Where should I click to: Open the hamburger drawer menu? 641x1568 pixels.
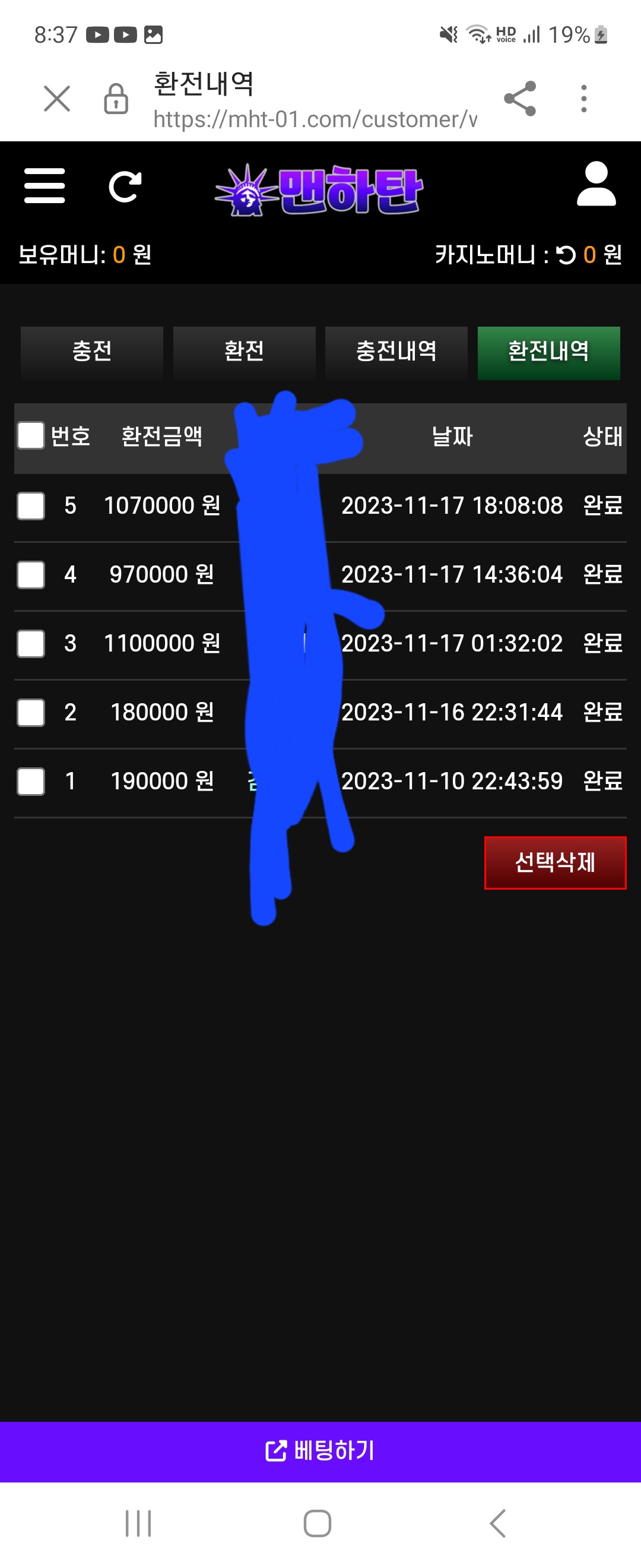[45, 186]
